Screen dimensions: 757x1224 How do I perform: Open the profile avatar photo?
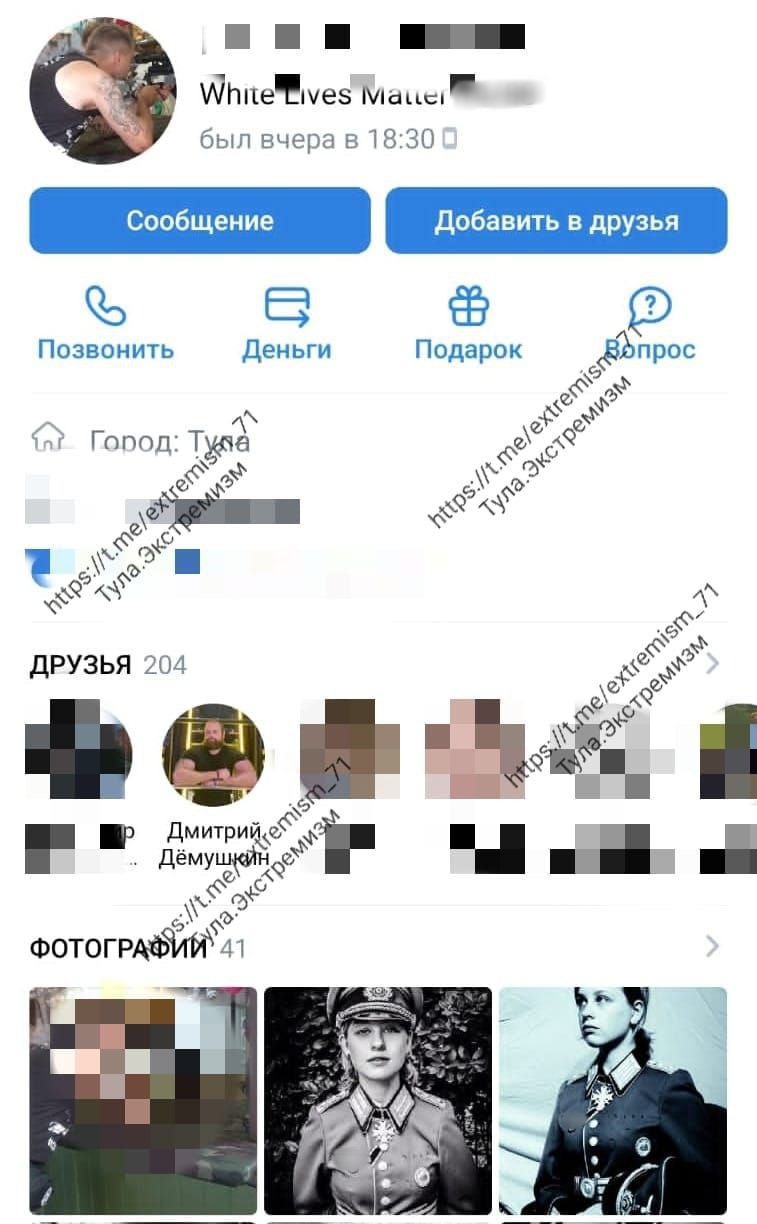[x=103, y=91]
